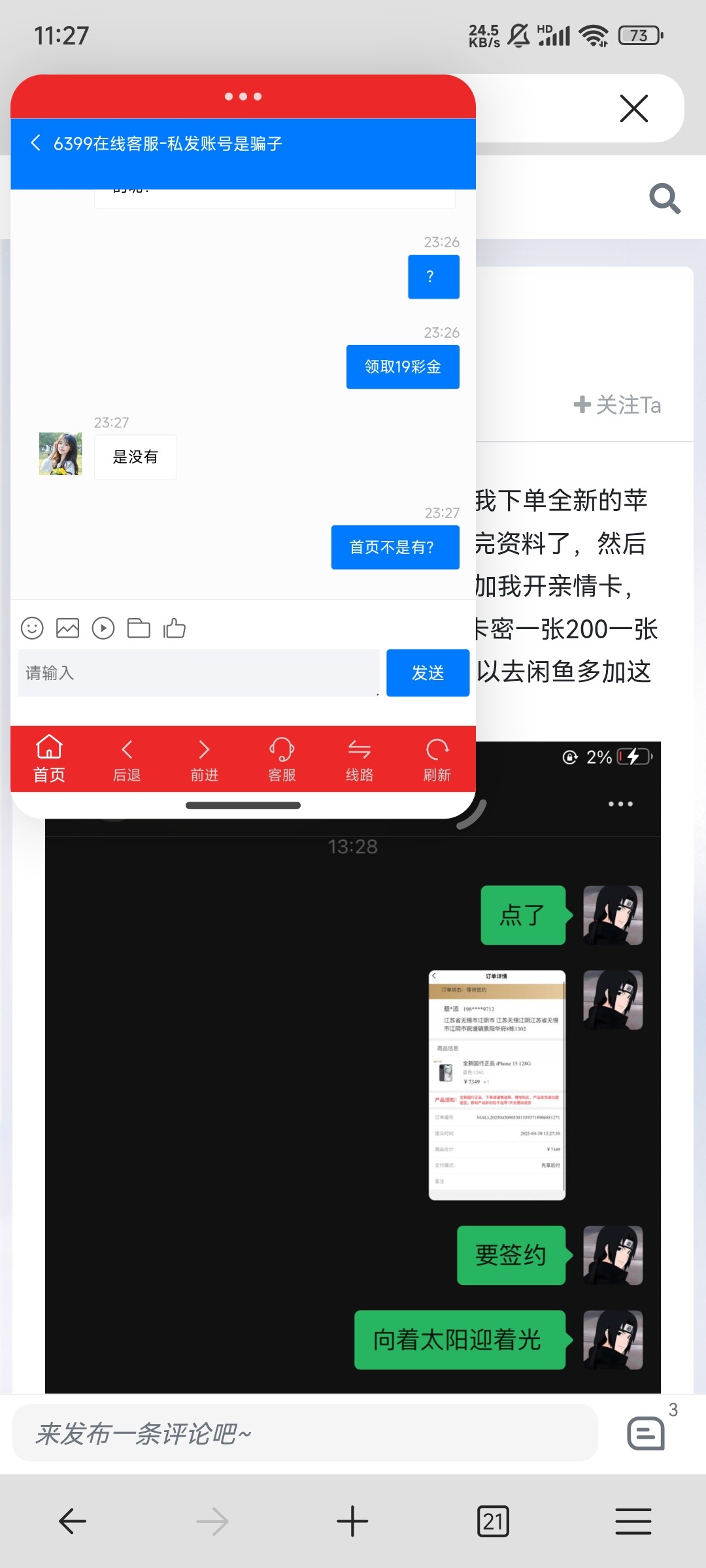The height and width of the screenshot is (1568, 706).
Task: Send the message with 发送
Action: 428,673
